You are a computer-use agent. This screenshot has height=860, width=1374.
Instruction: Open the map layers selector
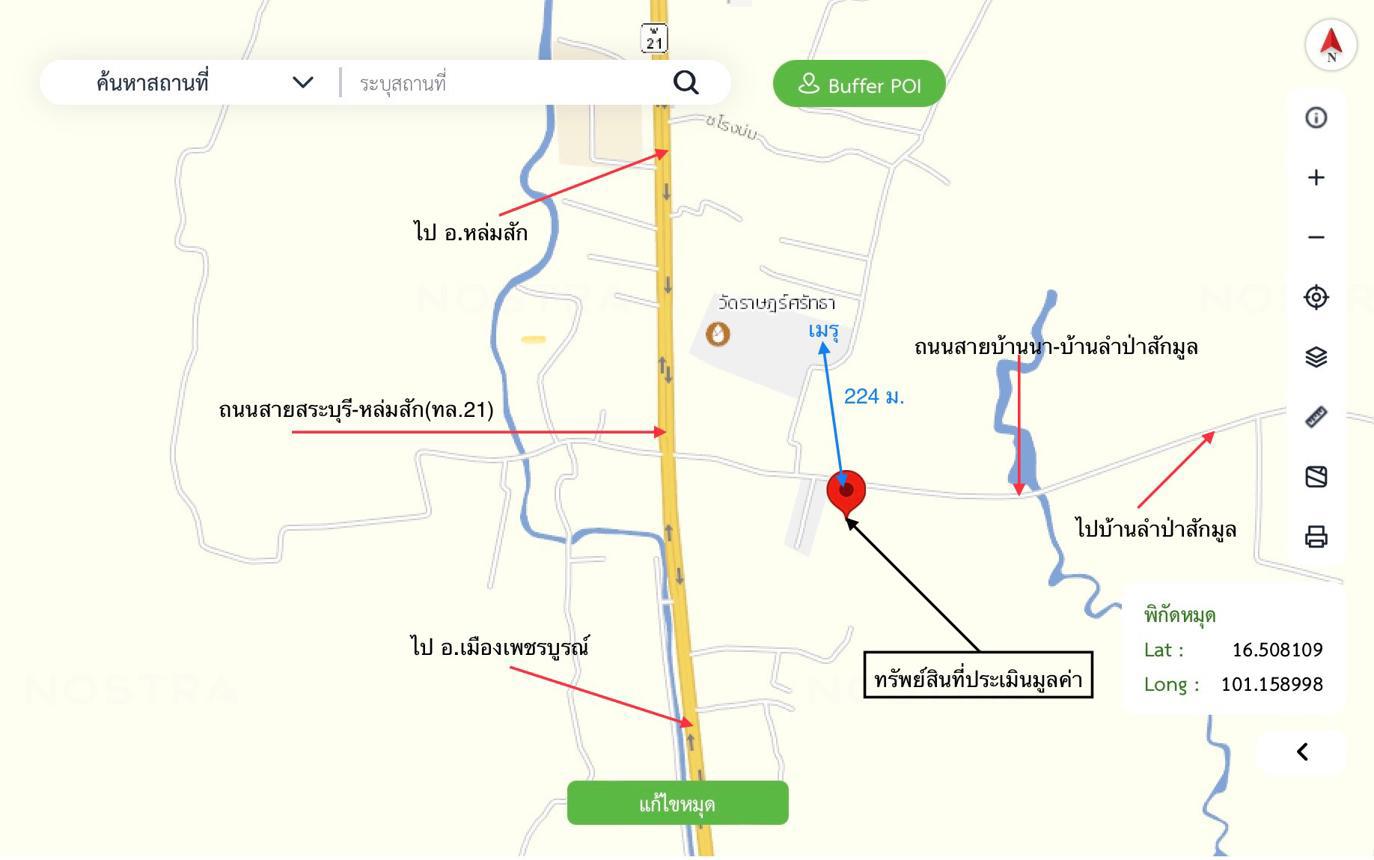coord(1316,357)
